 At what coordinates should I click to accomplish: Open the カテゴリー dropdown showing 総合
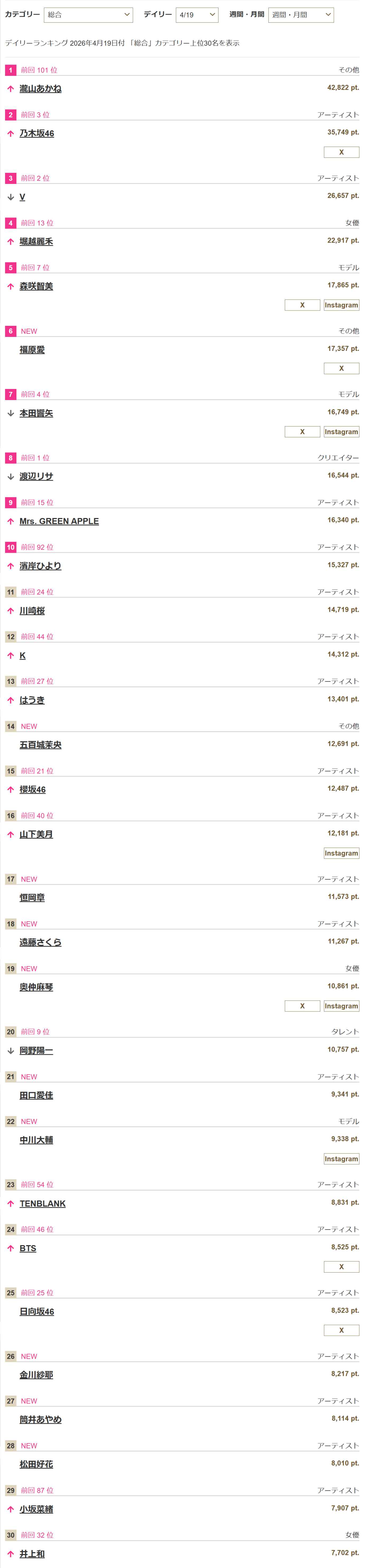pos(88,15)
